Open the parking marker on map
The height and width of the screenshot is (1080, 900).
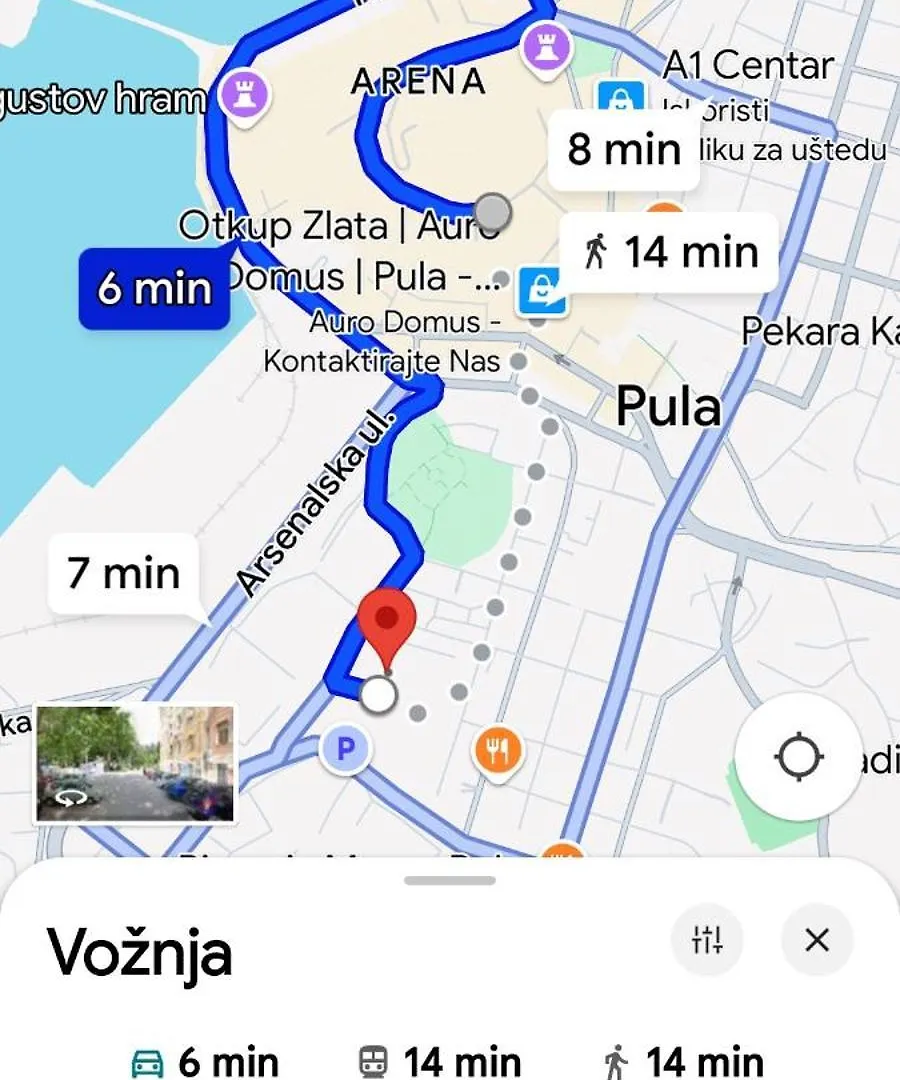pyautogui.click(x=345, y=748)
